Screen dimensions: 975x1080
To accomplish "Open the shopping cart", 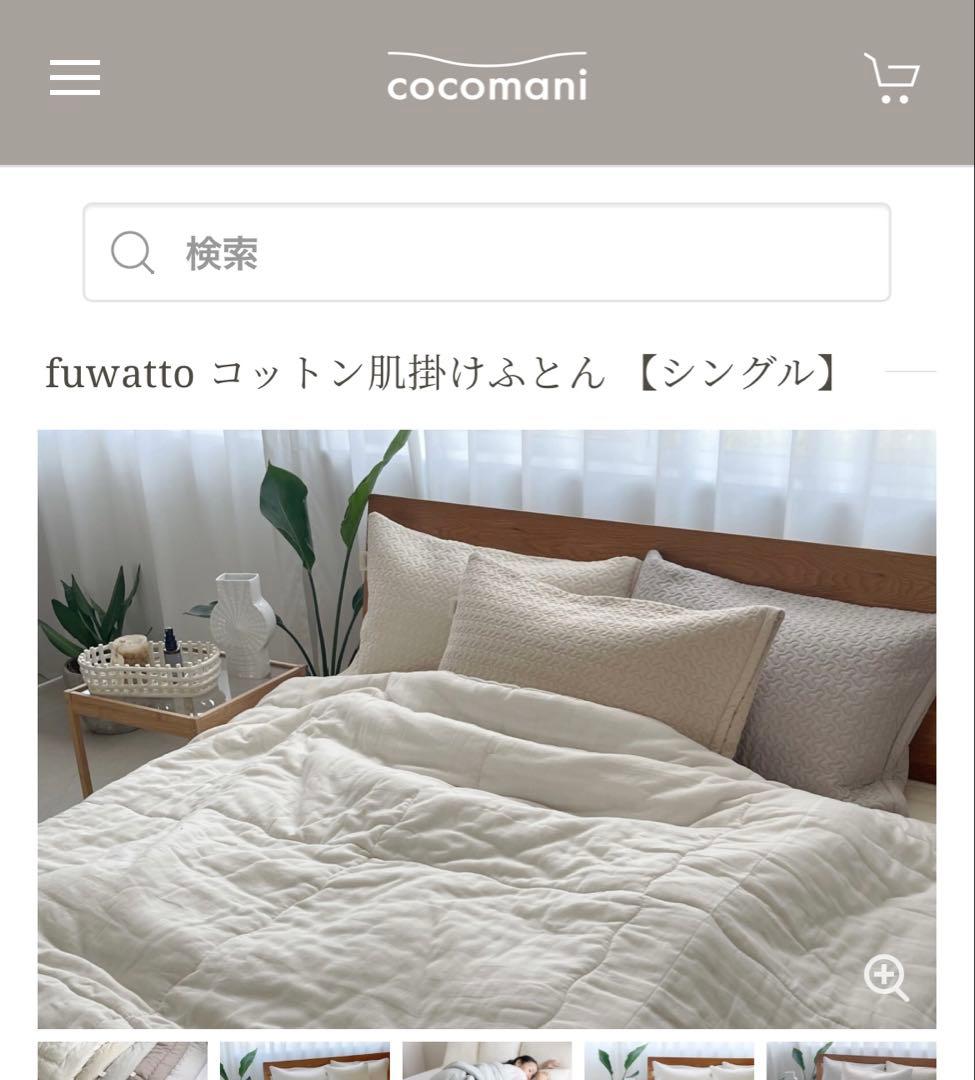I will point(891,78).
